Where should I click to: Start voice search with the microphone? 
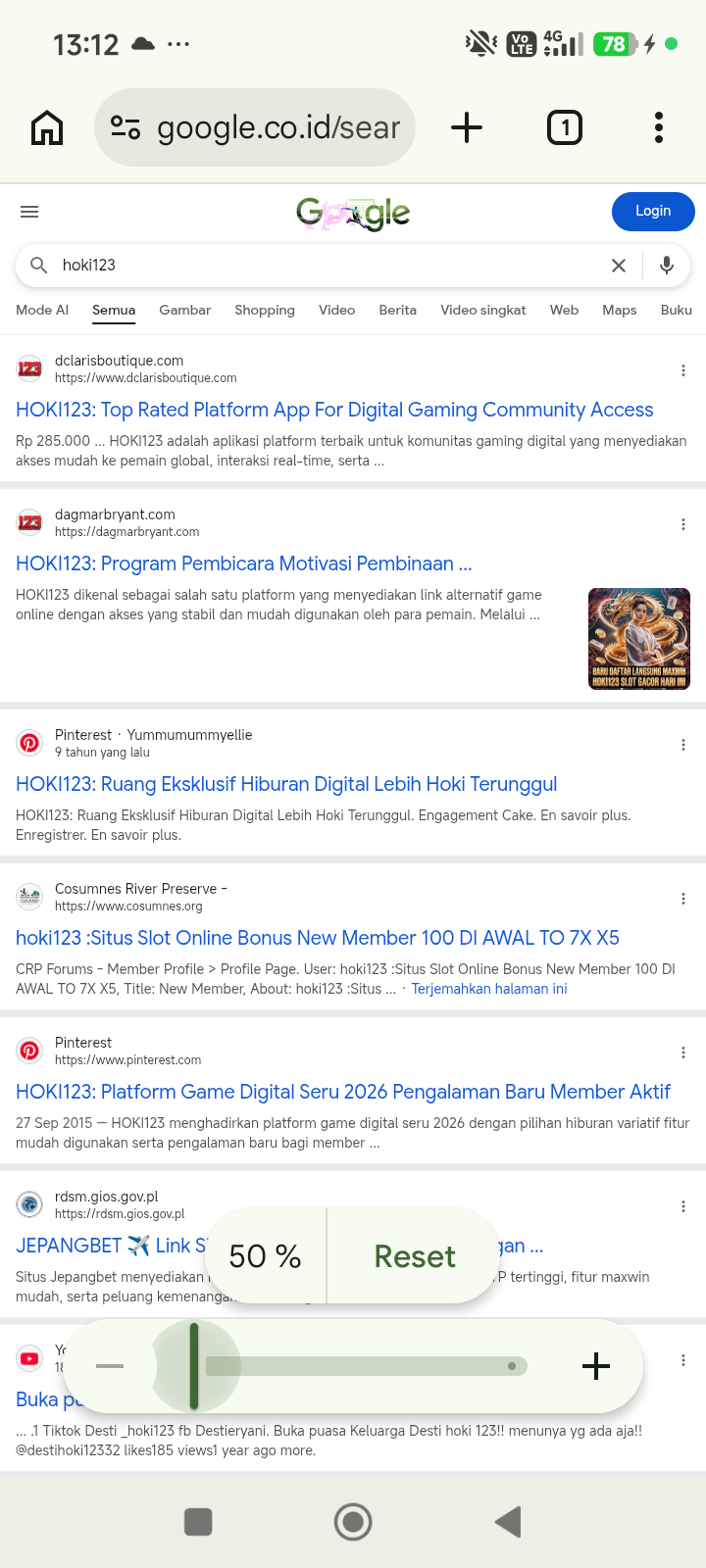667,266
